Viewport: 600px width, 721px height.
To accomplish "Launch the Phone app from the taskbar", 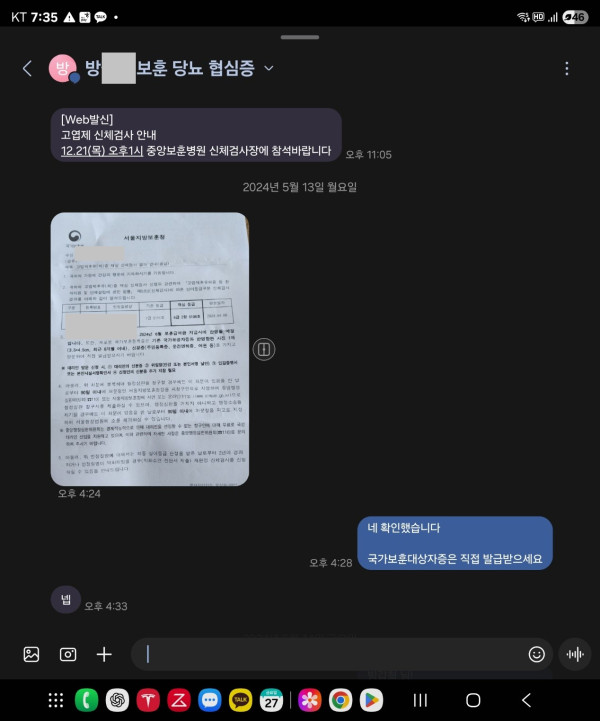I will coord(87,700).
